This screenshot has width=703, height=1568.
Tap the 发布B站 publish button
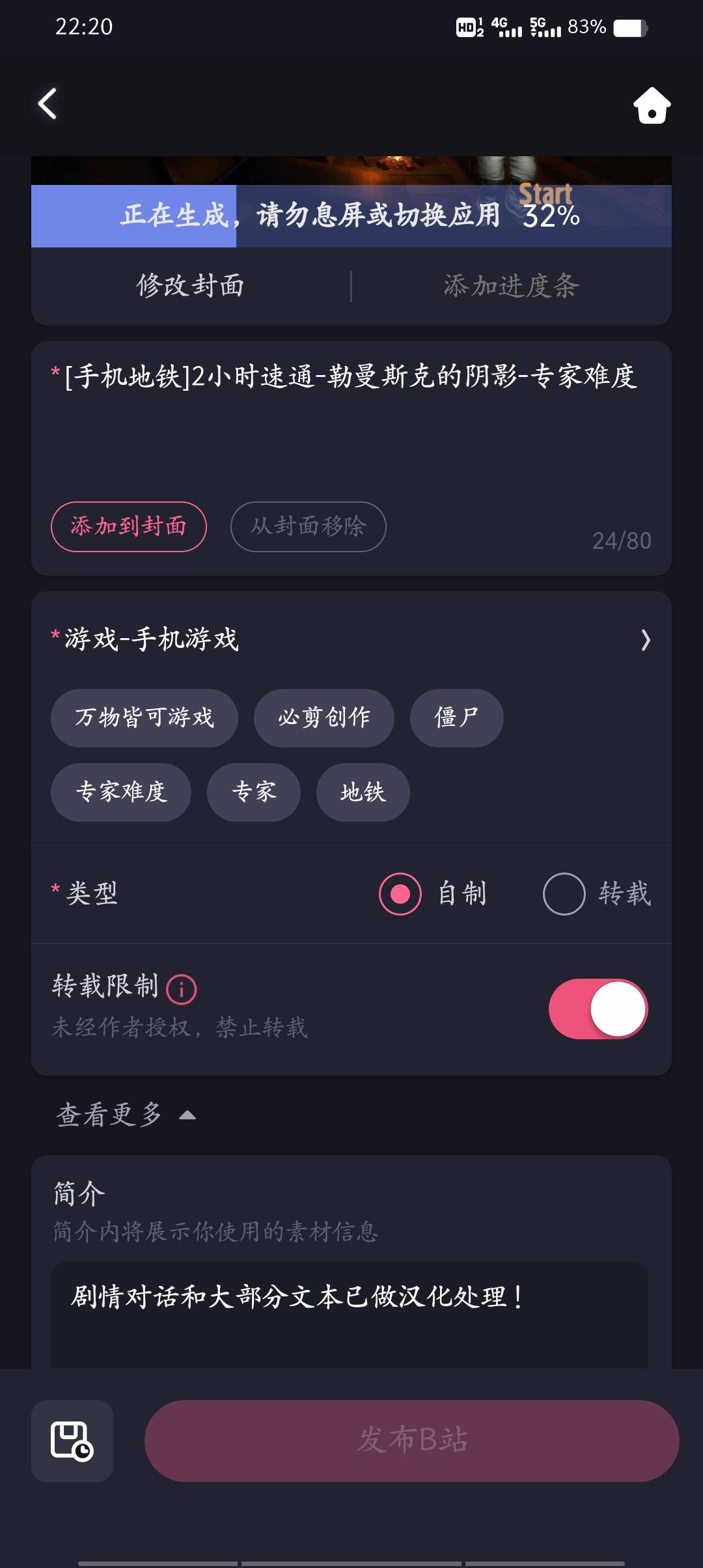tap(411, 1440)
